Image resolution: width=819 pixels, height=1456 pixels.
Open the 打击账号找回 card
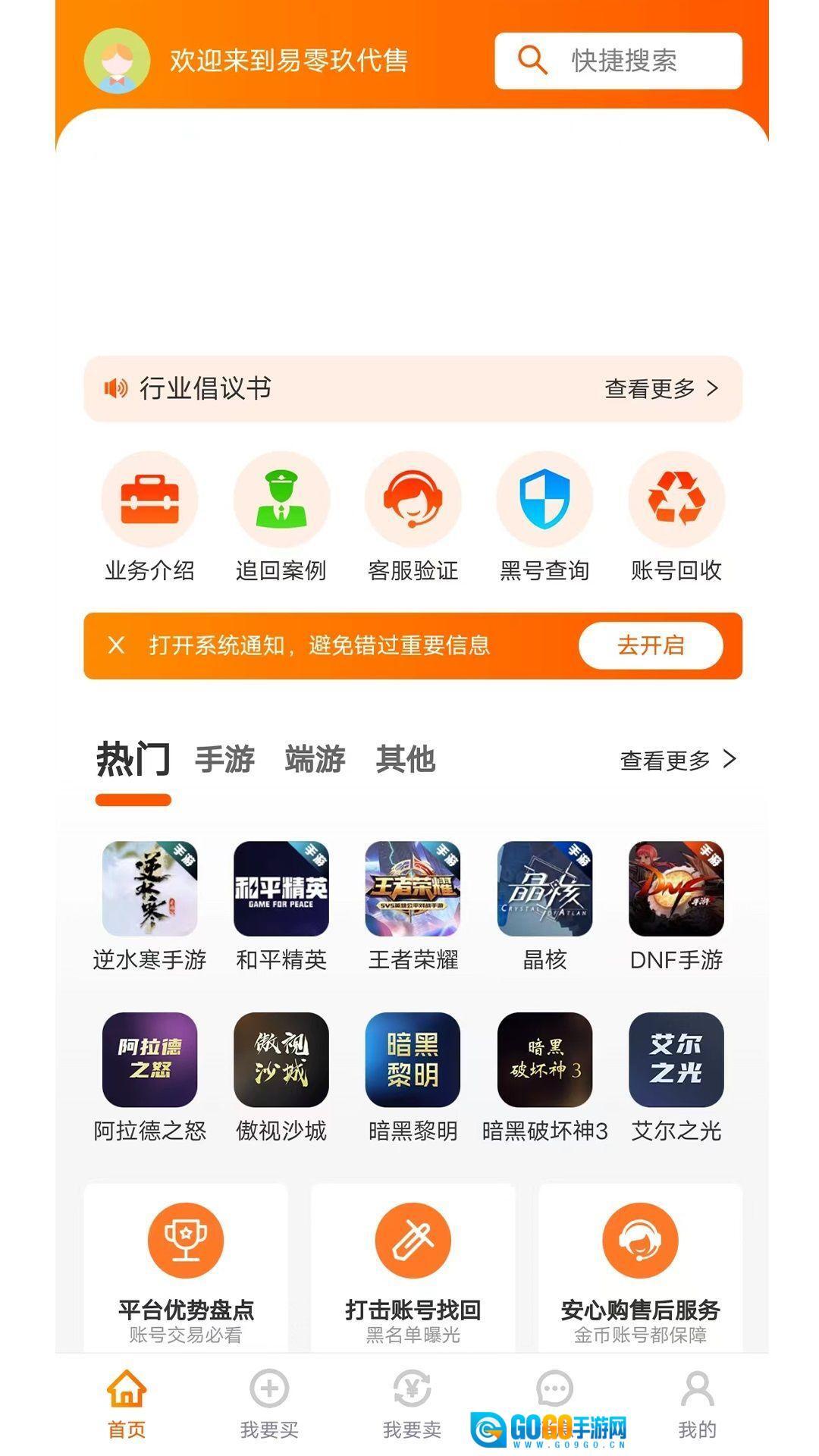(x=413, y=1266)
